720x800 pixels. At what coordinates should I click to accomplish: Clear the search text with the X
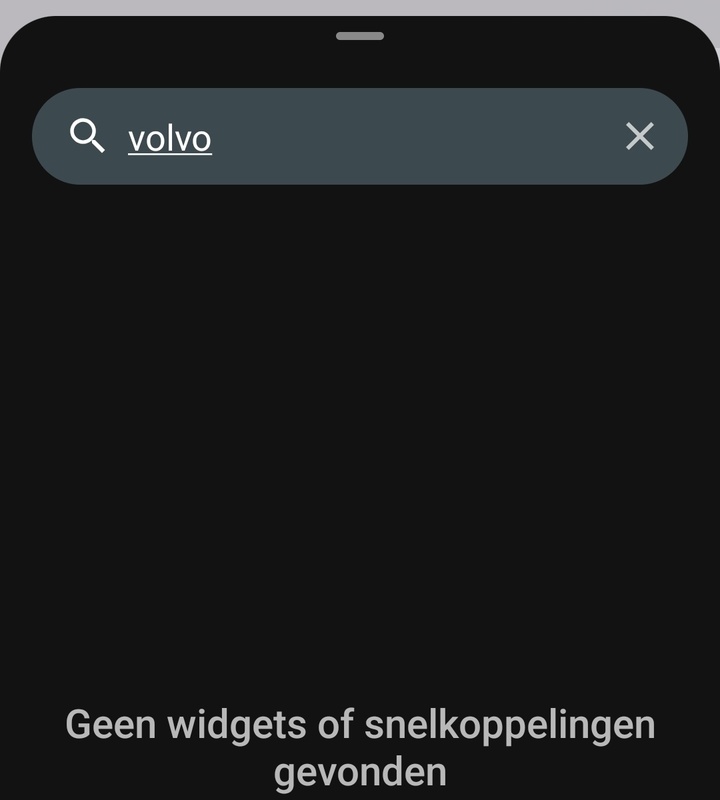tap(639, 136)
